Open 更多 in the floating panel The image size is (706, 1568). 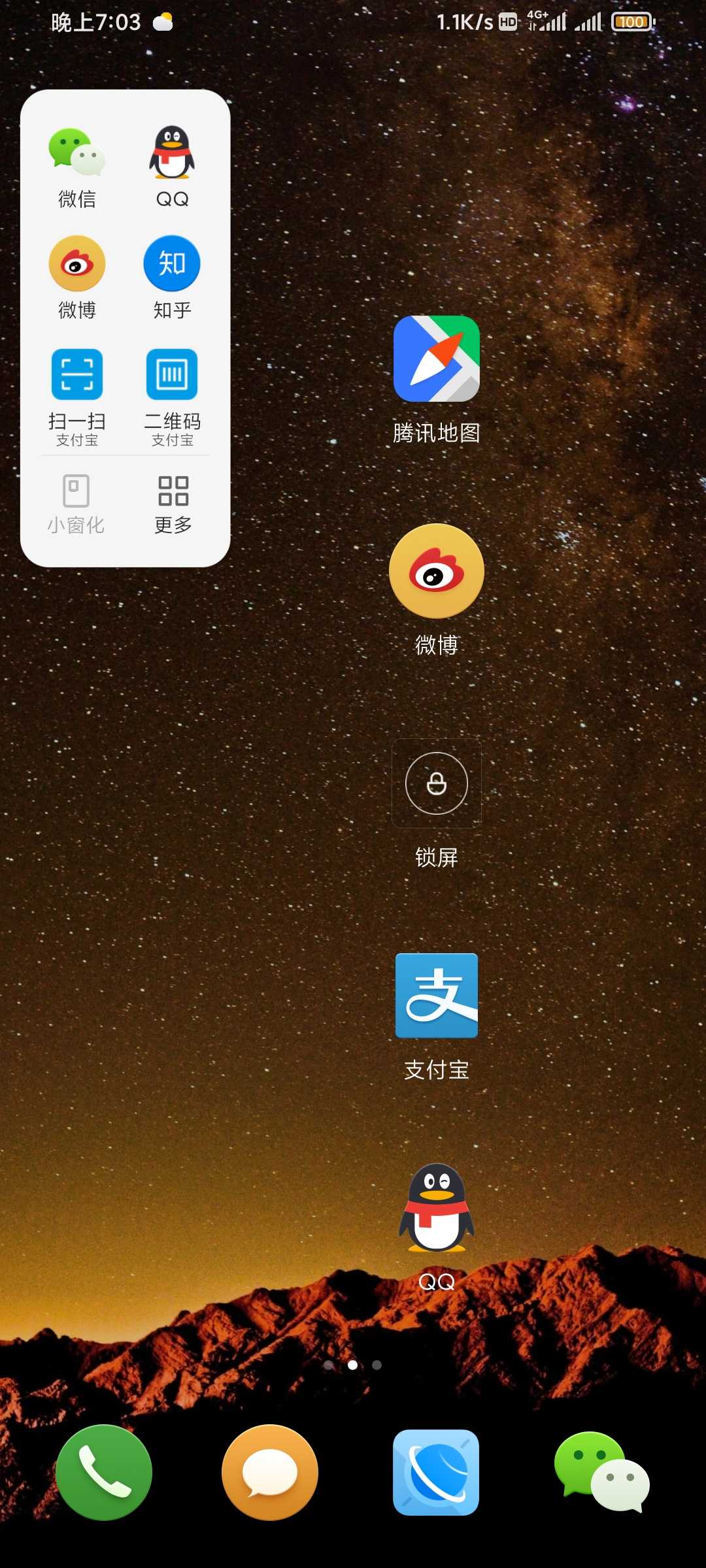click(x=173, y=504)
